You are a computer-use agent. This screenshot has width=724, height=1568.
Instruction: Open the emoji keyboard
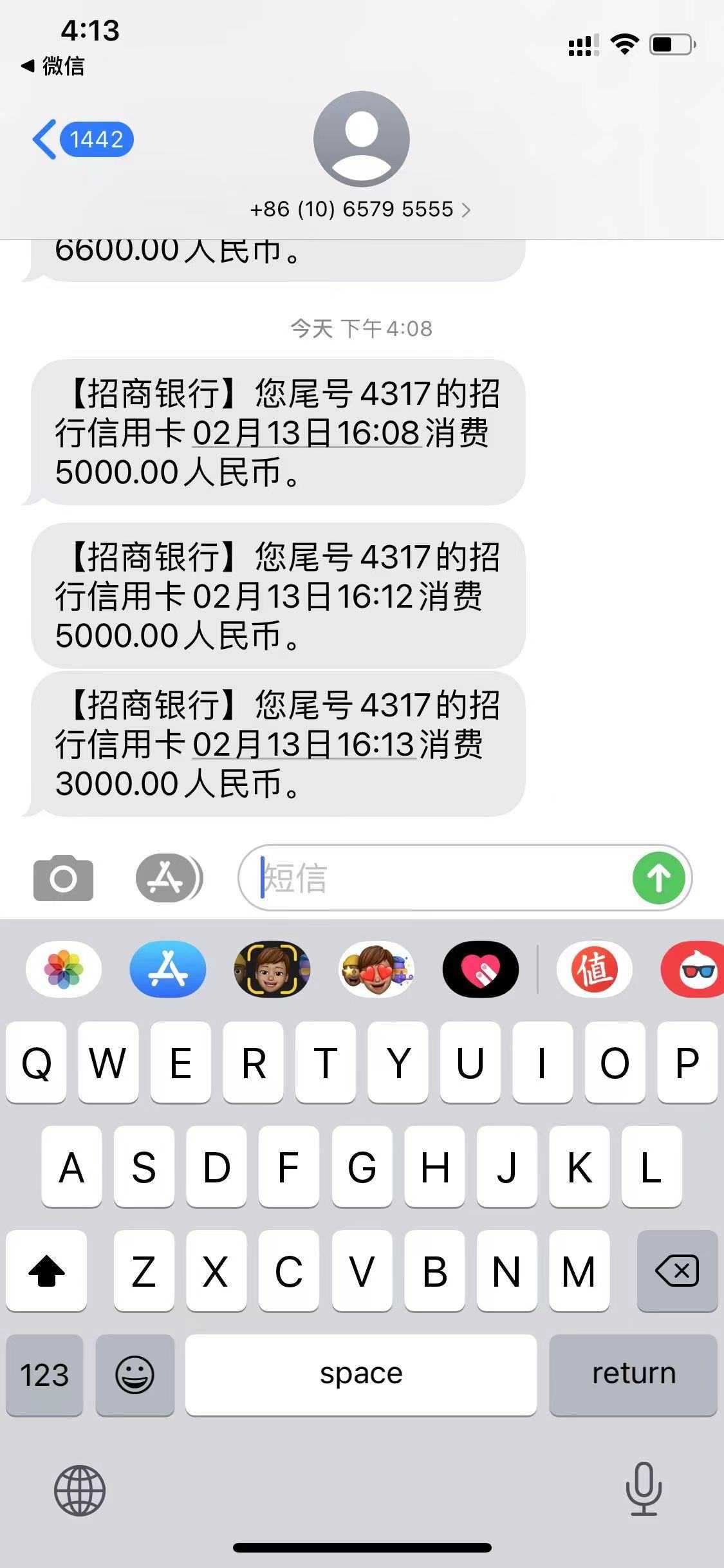click(x=135, y=1375)
